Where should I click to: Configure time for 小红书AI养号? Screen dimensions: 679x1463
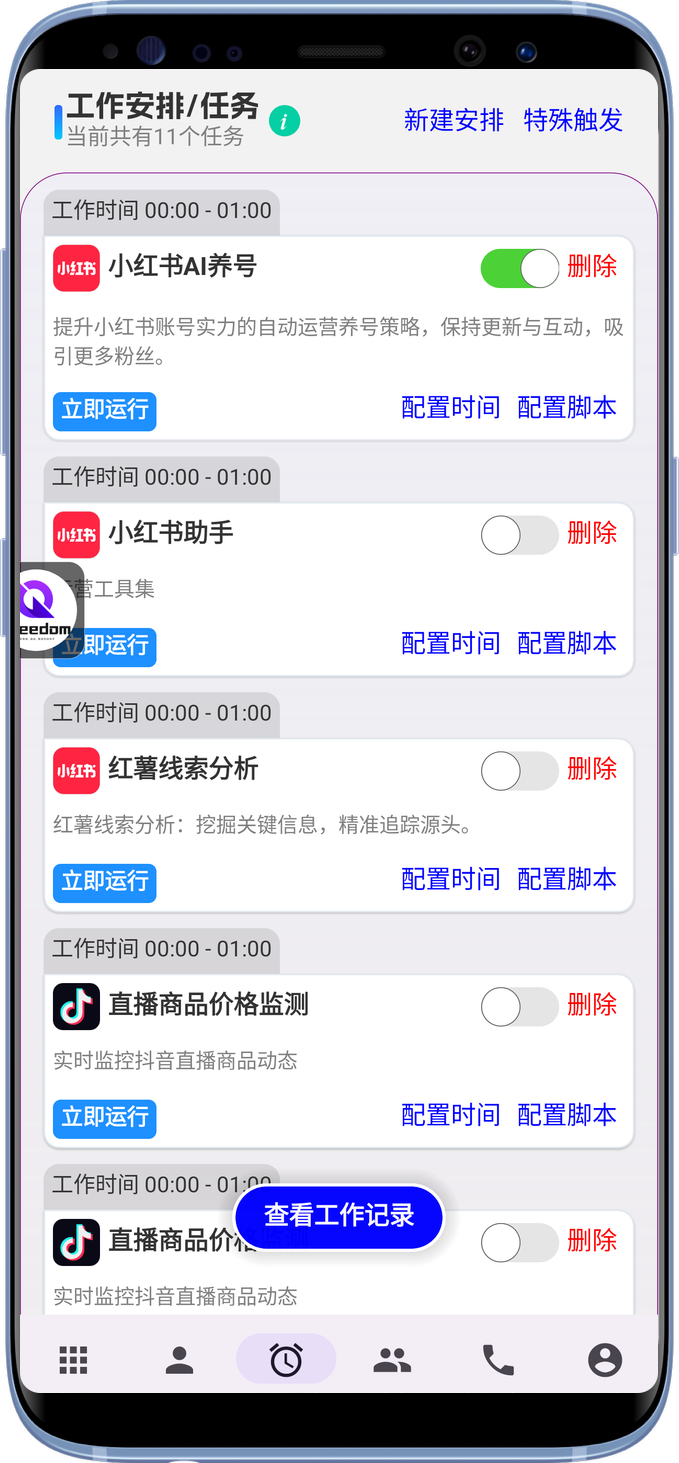click(x=450, y=408)
